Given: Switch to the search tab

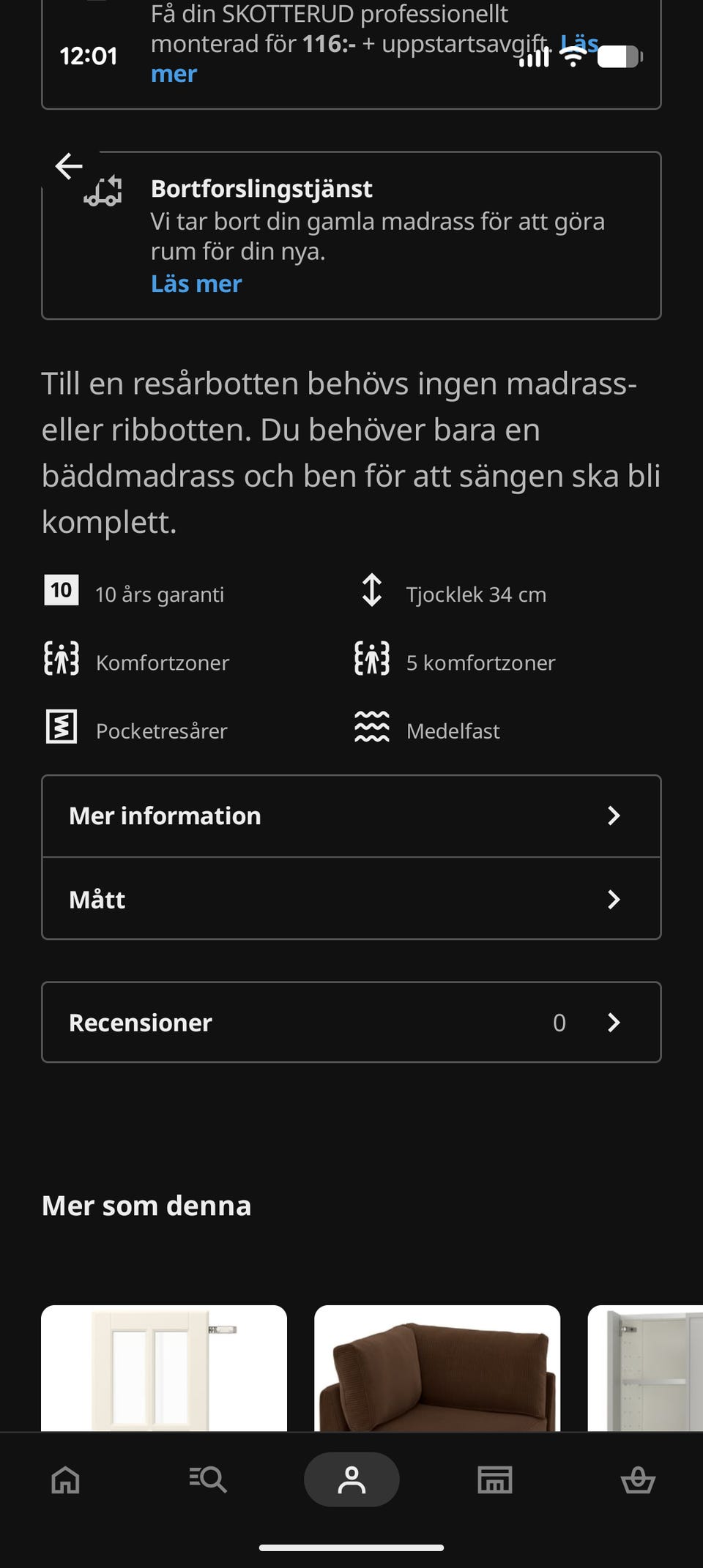Looking at the screenshot, I should 208,1479.
